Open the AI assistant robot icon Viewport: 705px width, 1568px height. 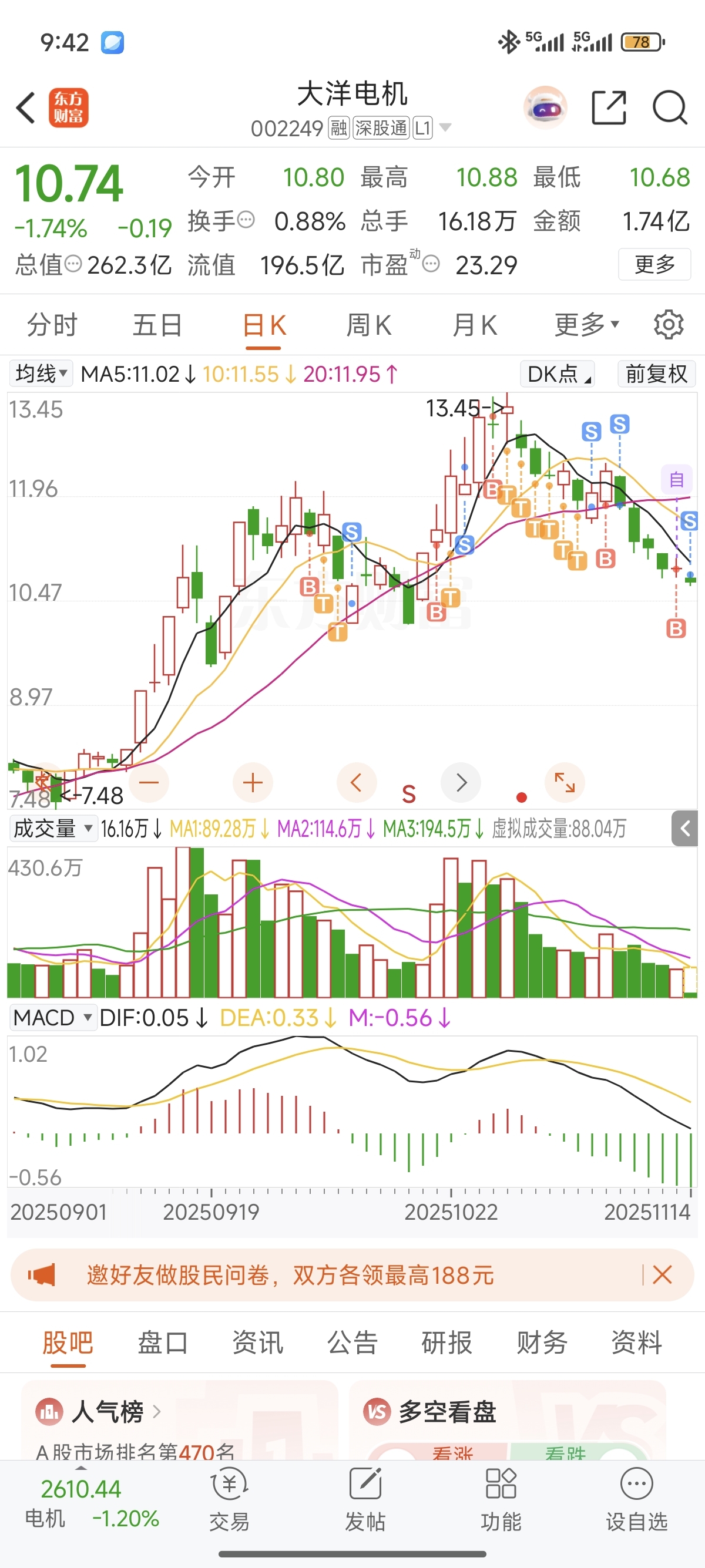click(545, 108)
